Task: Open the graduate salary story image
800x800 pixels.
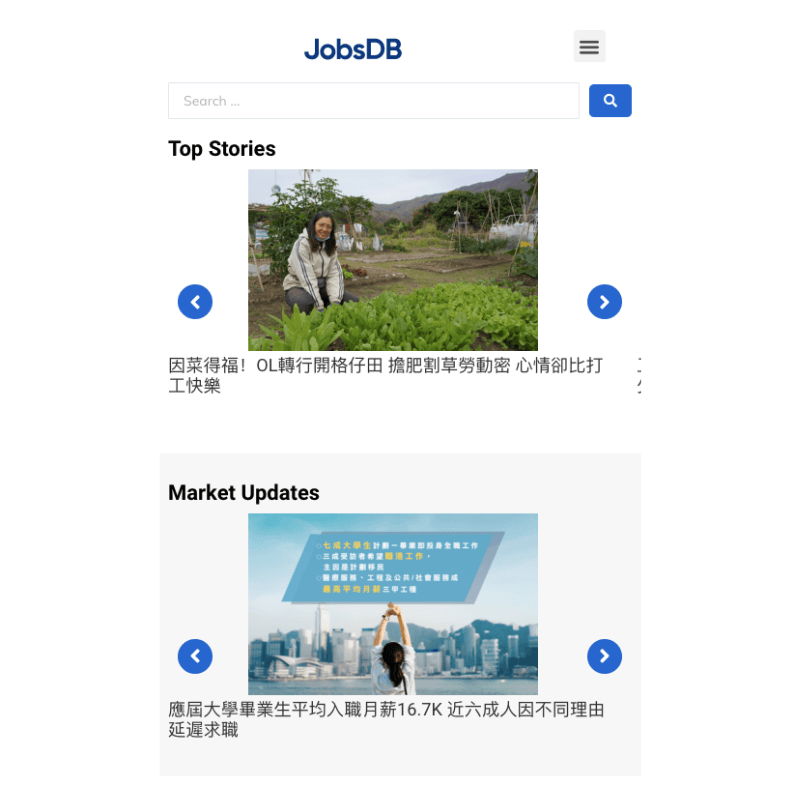Action: pyautogui.click(x=392, y=603)
